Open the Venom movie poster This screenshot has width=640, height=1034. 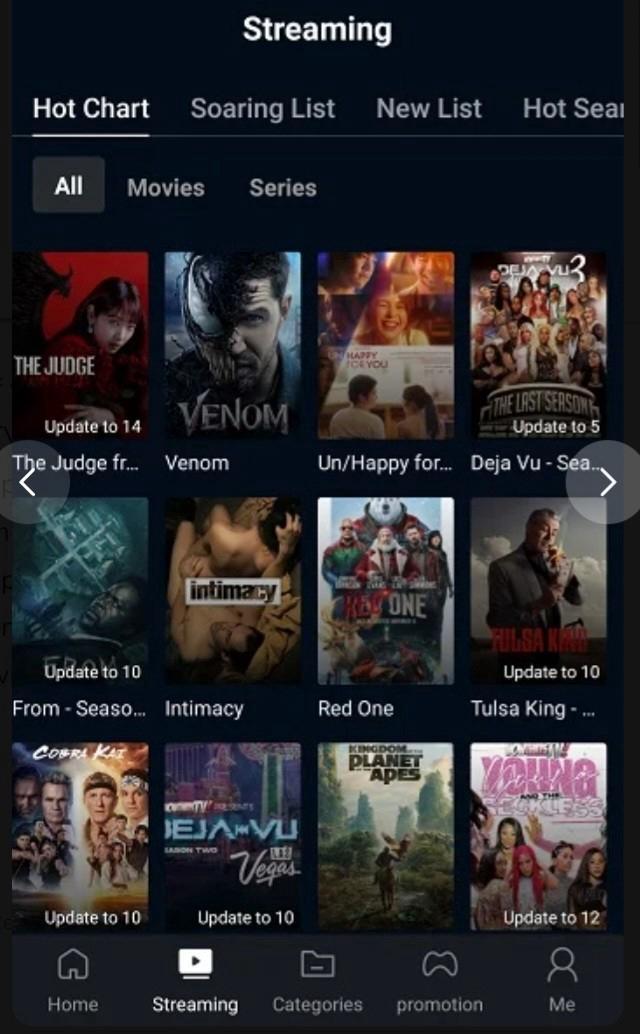(232, 345)
